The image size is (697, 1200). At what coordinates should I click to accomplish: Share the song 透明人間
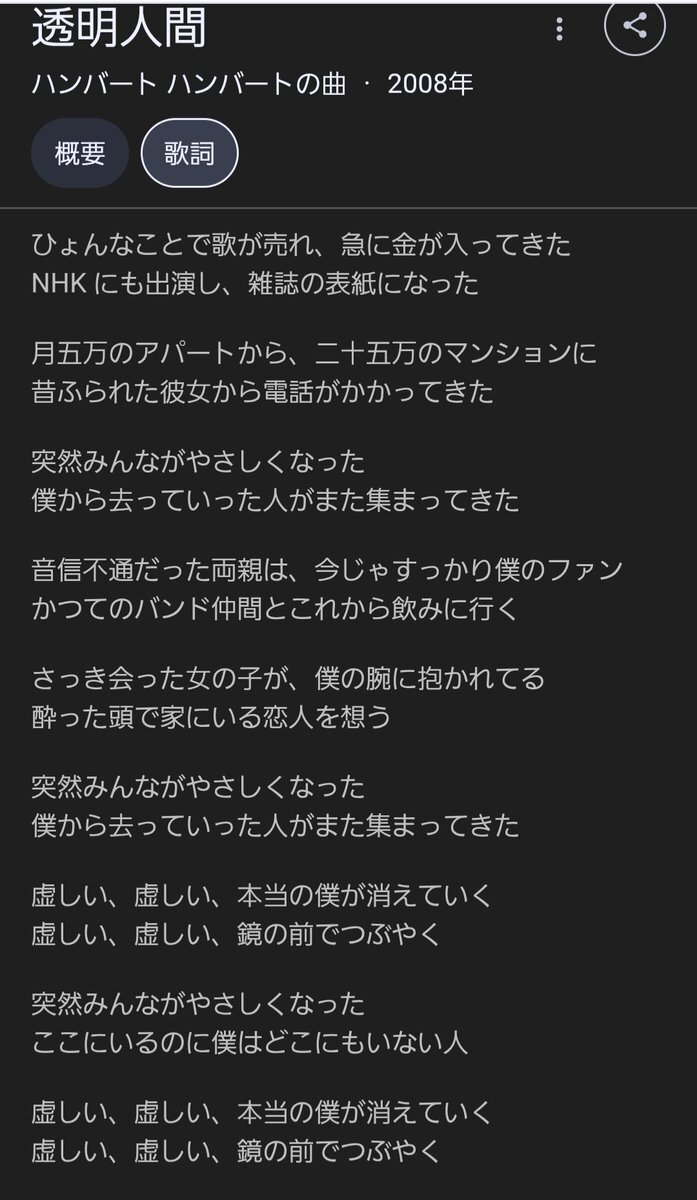coord(634,26)
